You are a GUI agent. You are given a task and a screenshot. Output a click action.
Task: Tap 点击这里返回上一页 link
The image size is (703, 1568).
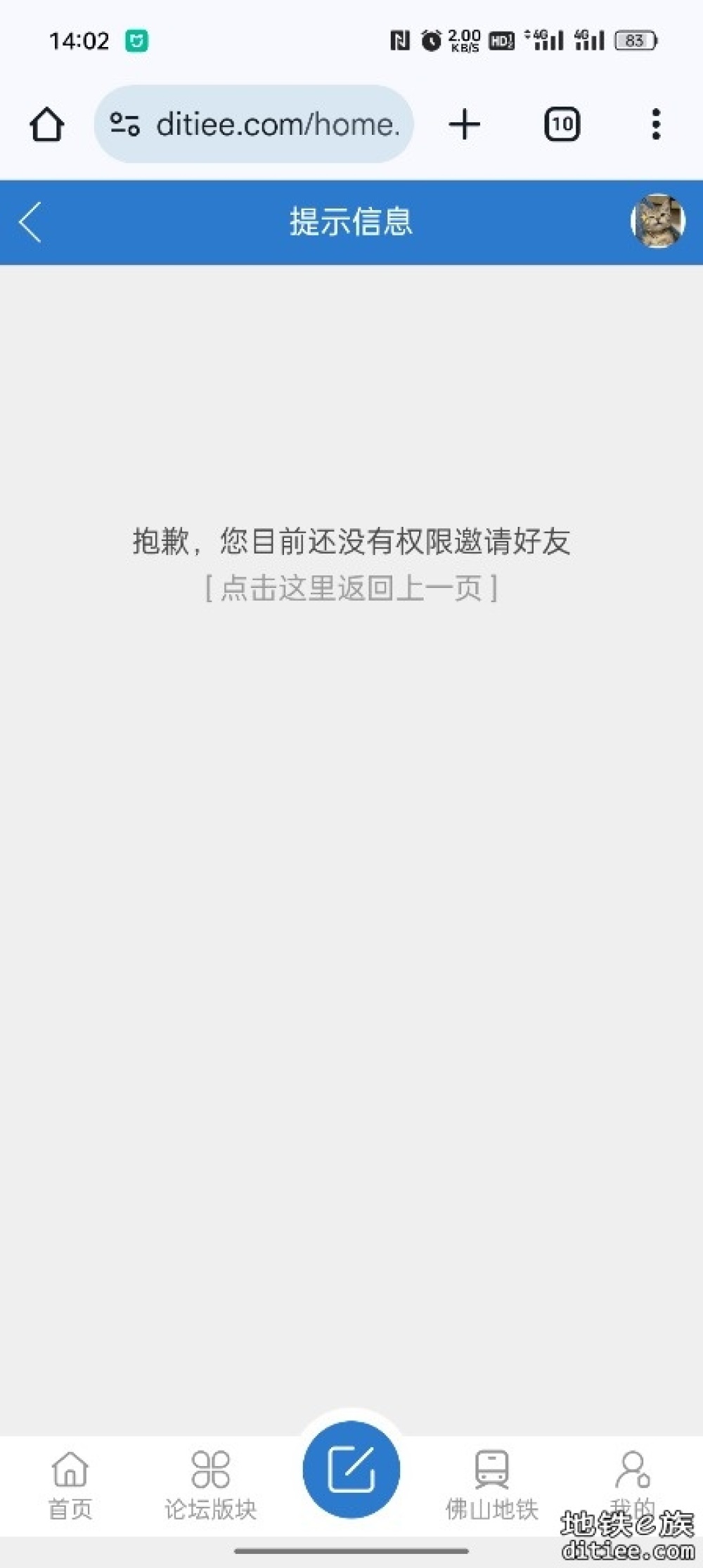tap(351, 587)
